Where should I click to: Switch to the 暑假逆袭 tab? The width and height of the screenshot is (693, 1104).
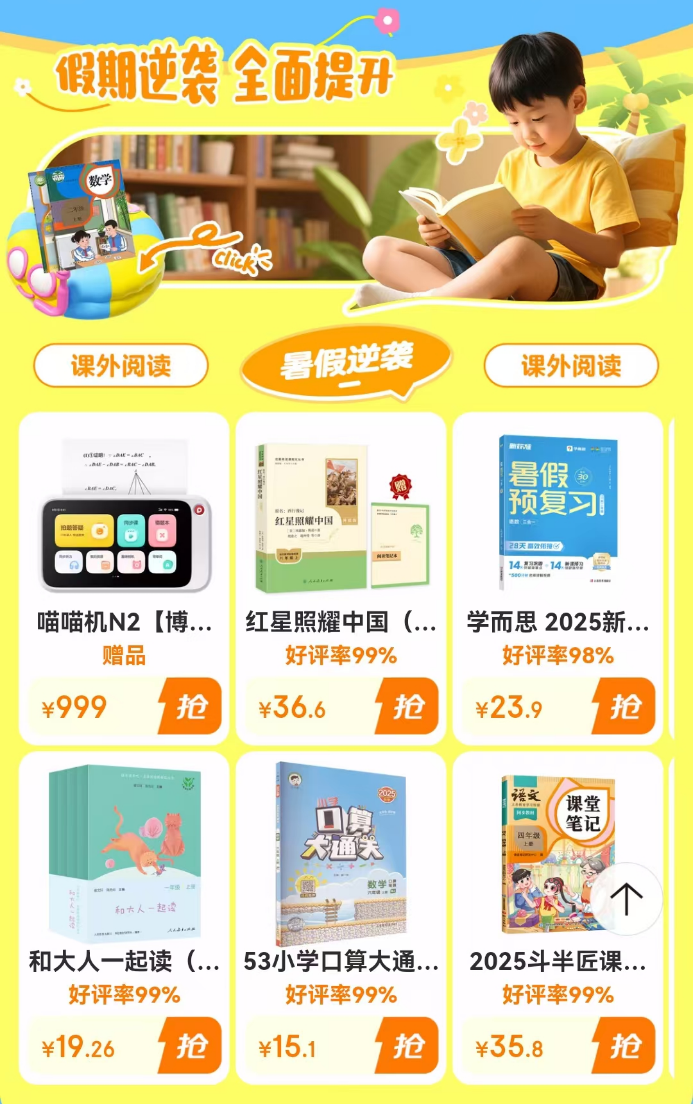point(346,363)
